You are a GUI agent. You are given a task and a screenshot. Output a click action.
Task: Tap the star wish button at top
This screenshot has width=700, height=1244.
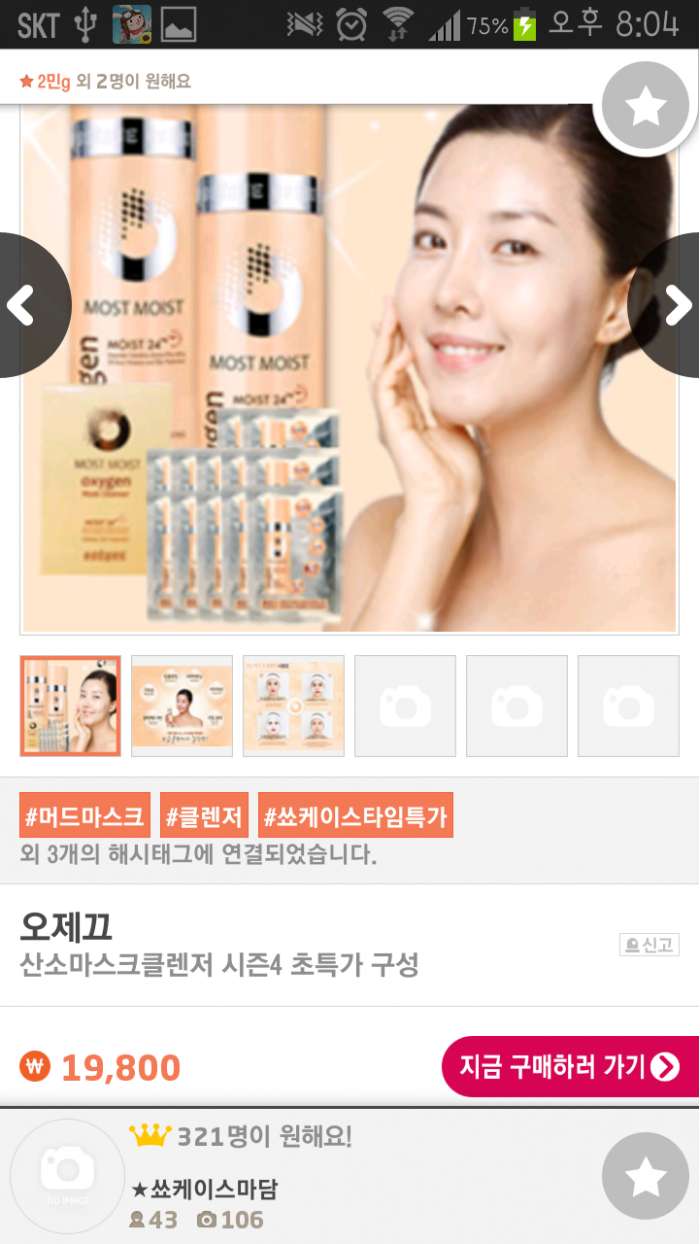tap(646, 106)
